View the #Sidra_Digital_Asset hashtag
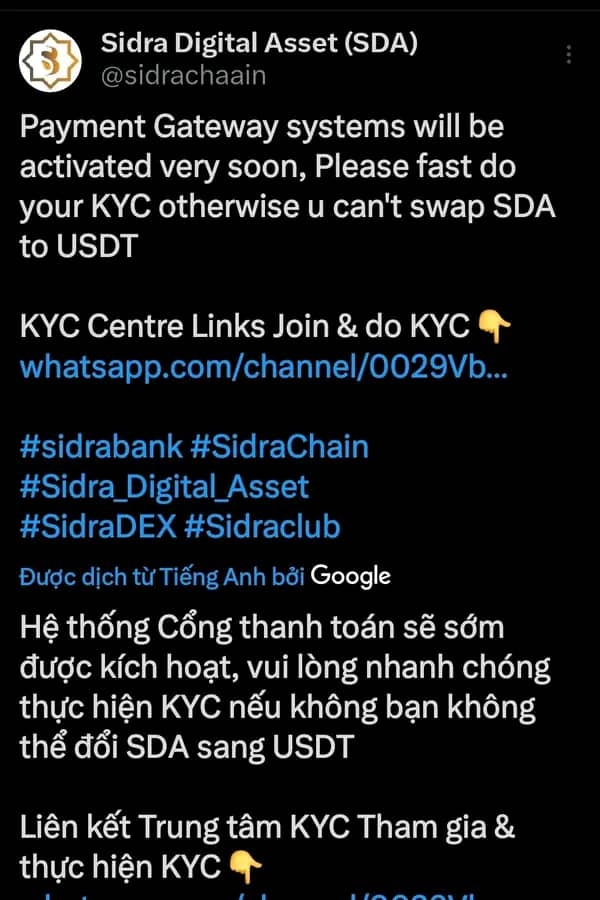This screenshot has width=600, height=900. [164, 487]
